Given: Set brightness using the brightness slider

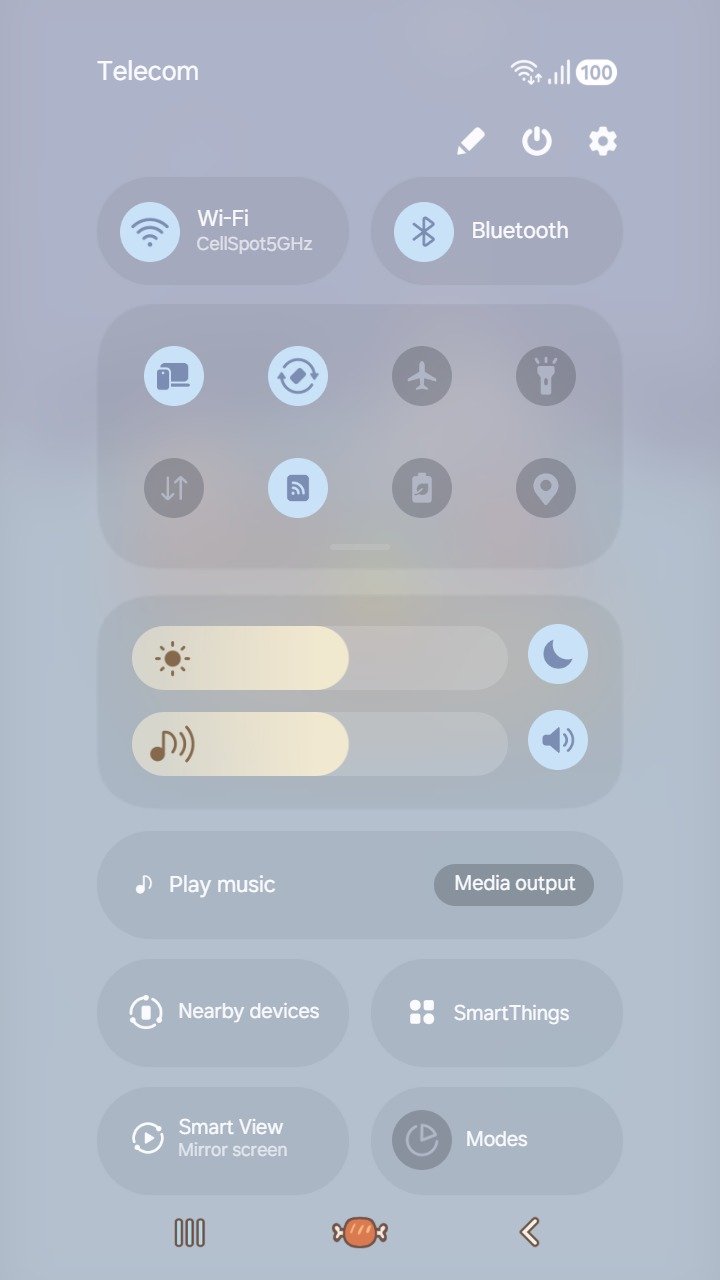Looking at the screenshot, I should pyautogui.click(x=320, y=658).
